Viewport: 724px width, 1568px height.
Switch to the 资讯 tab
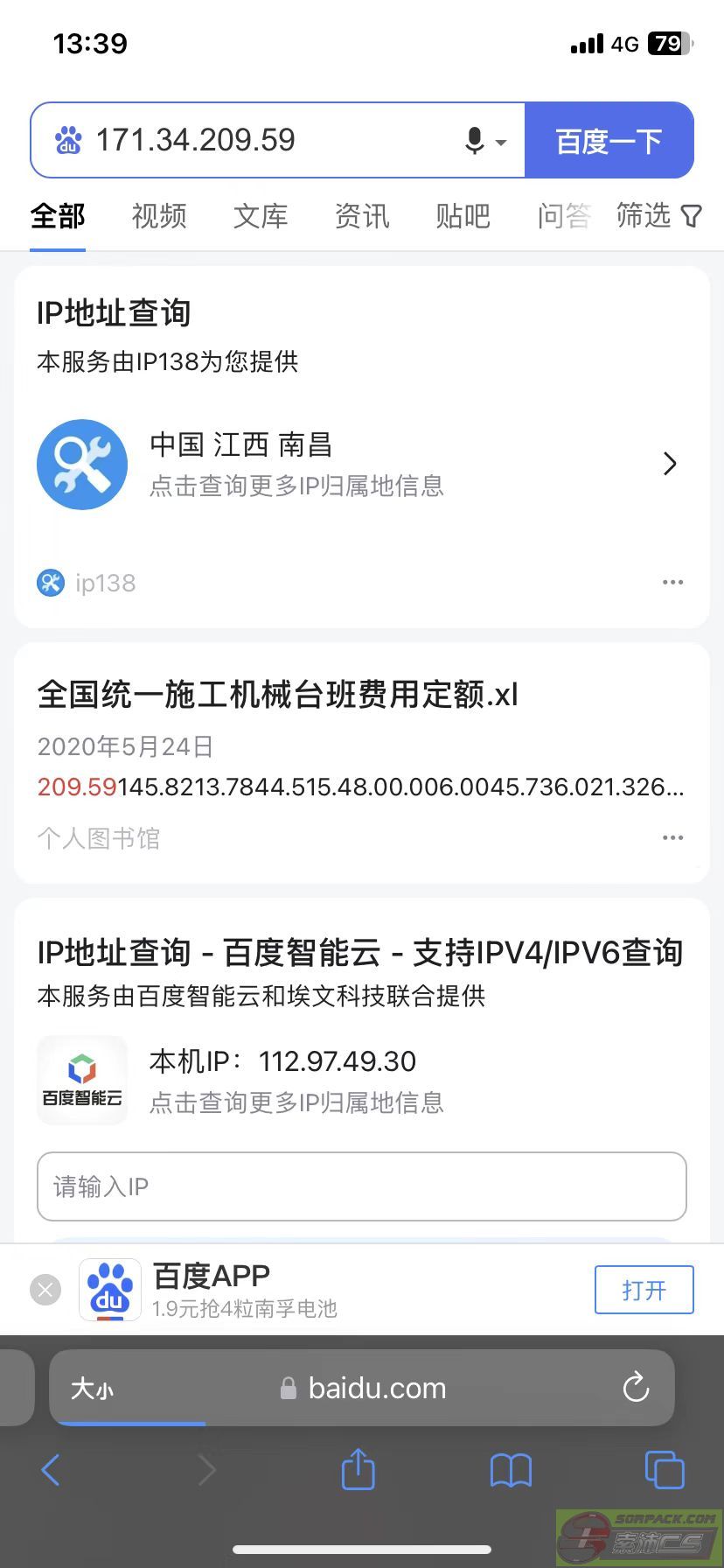(x=362, y=215)
